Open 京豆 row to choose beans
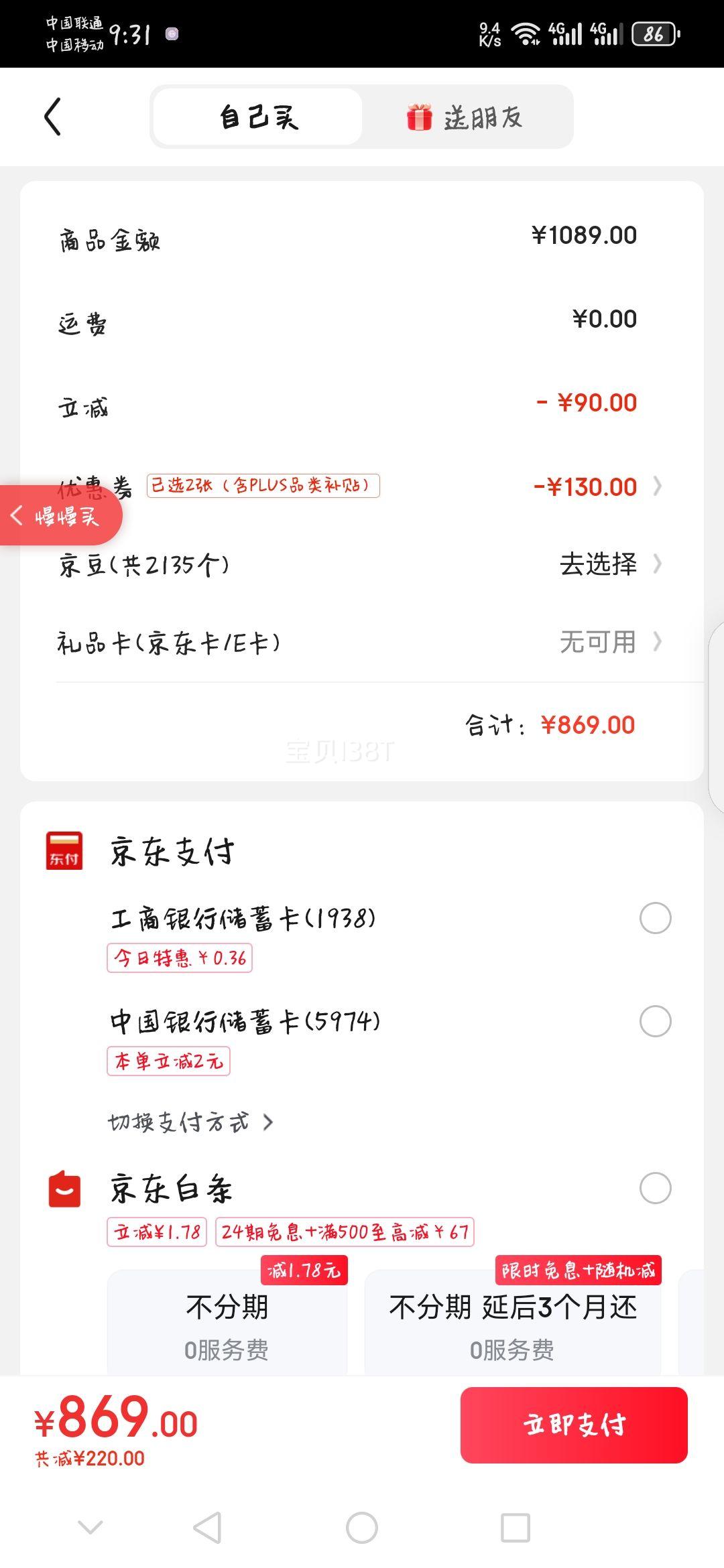This screenshot has height=1568, width=724. (x=362, y=564)
